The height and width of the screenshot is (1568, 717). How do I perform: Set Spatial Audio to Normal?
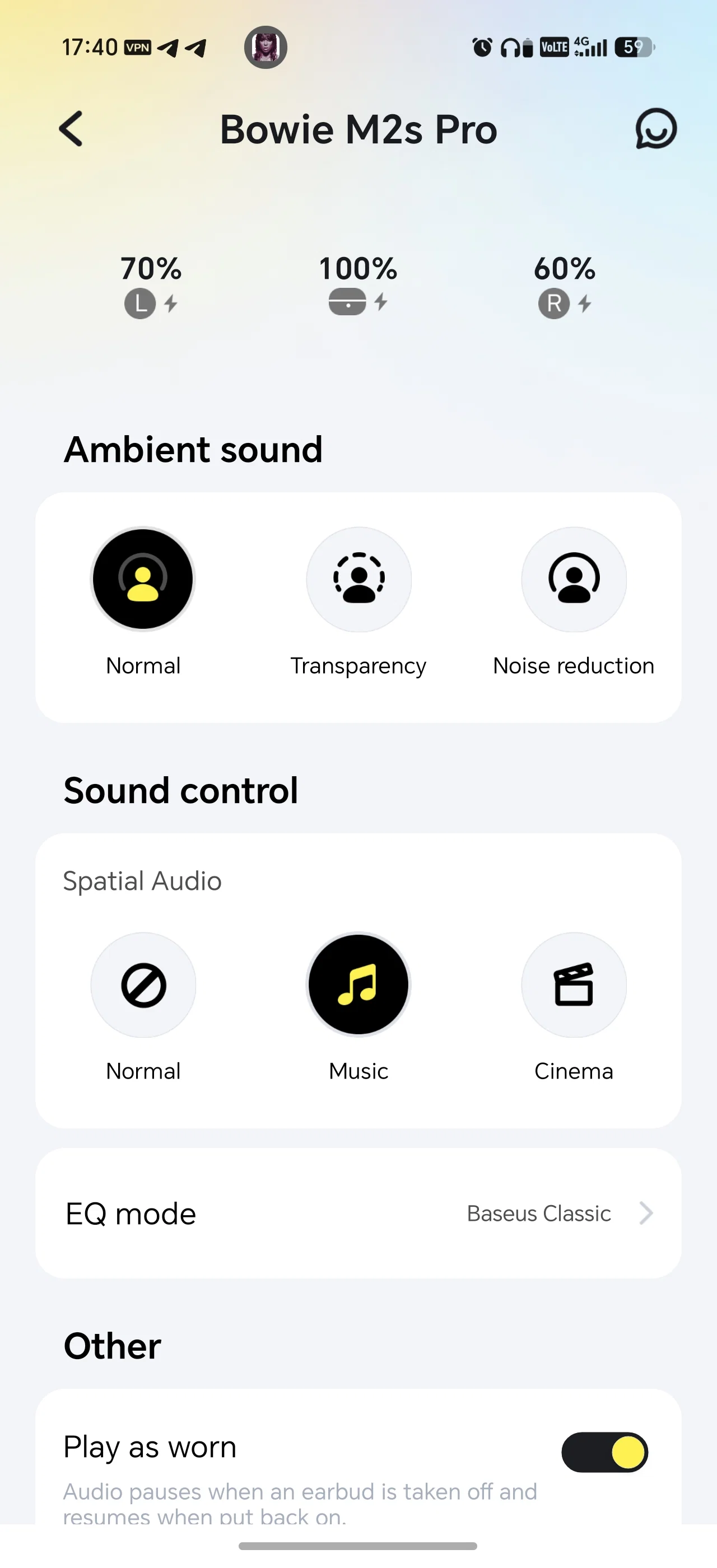(143, 984)
